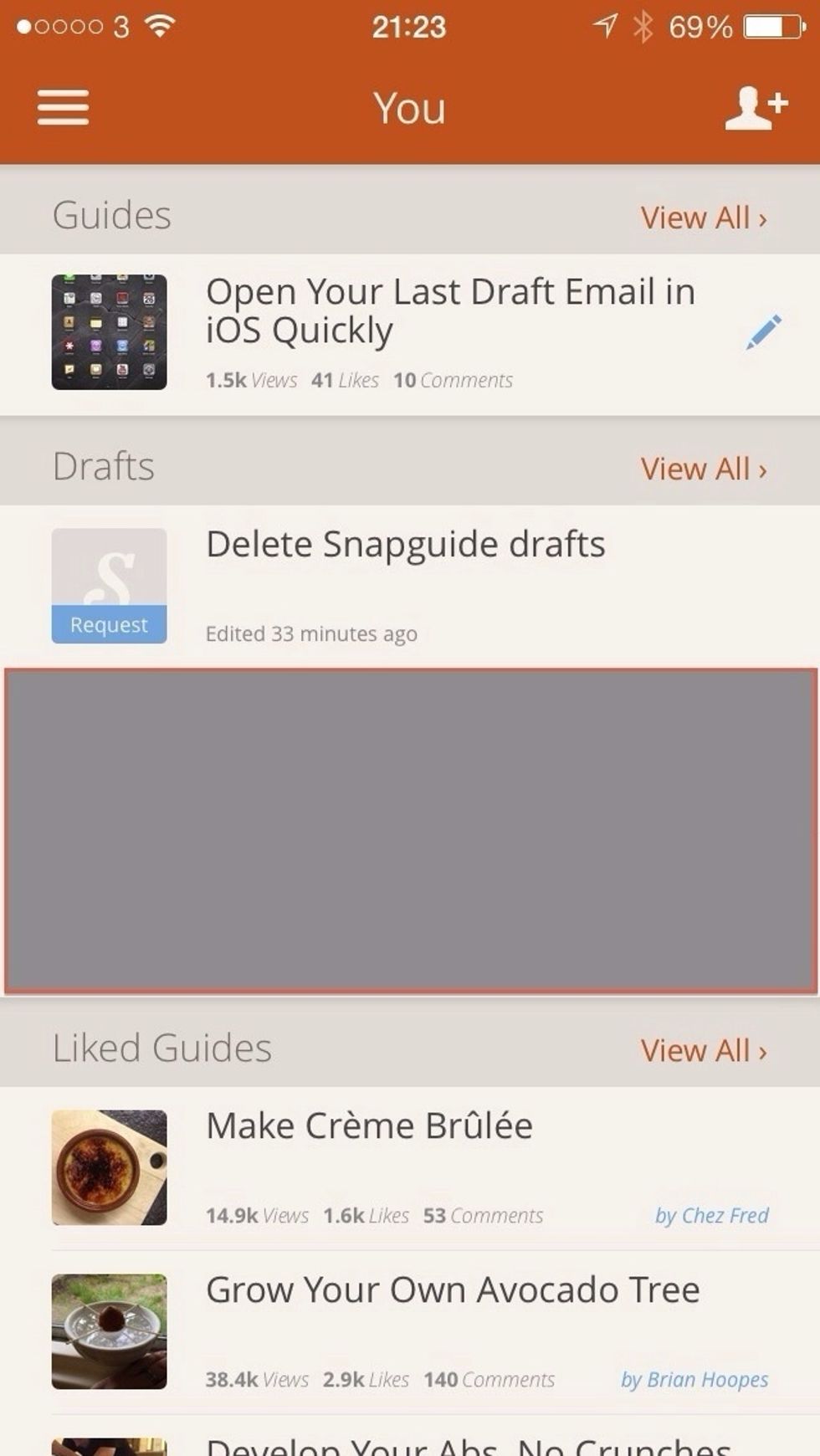Viewport: 820px width, 1456px height.
Task: Edit the draft email guide with pencil
Action: point(763,332)
